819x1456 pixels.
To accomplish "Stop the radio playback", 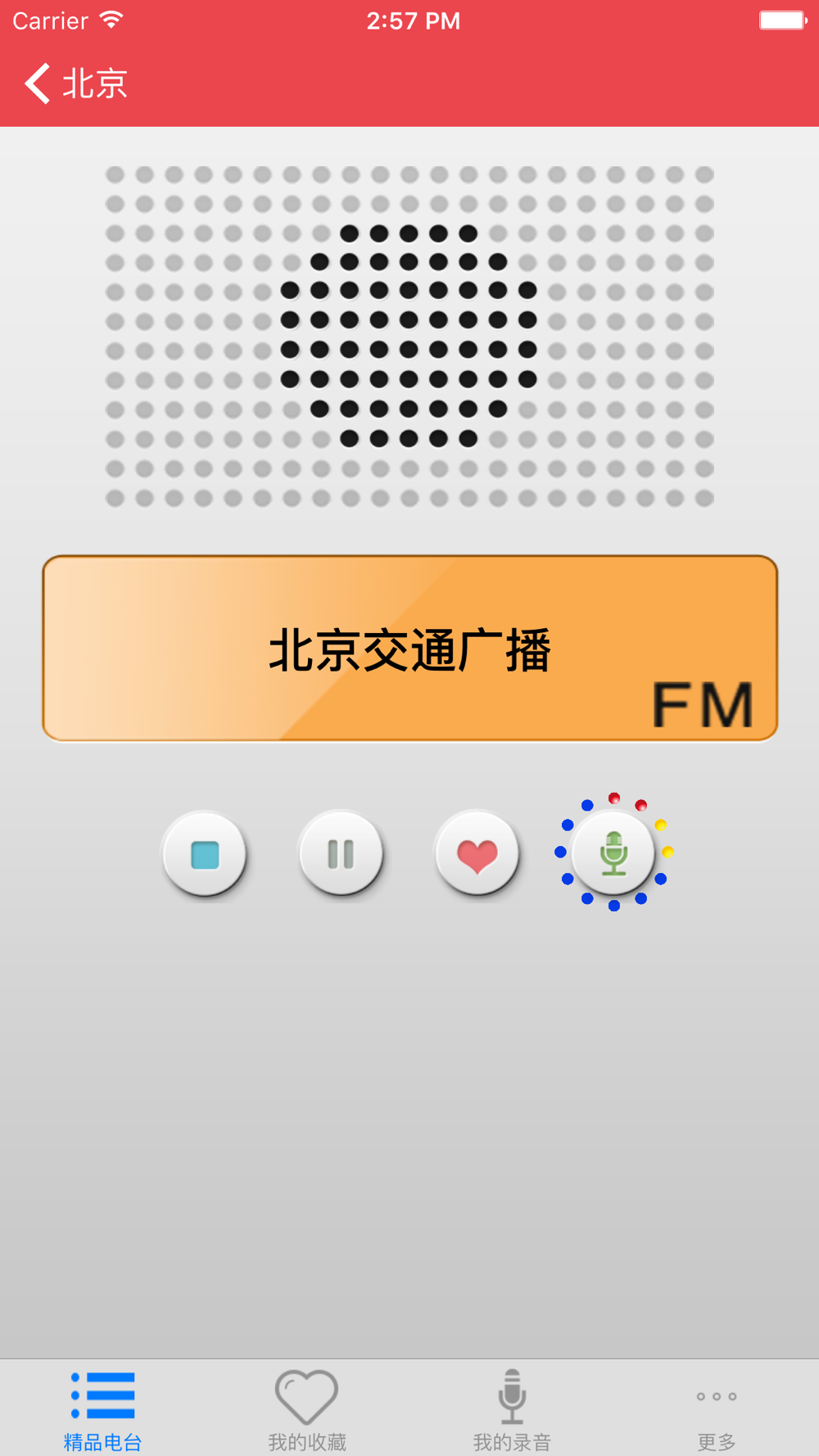I will 205,853.
